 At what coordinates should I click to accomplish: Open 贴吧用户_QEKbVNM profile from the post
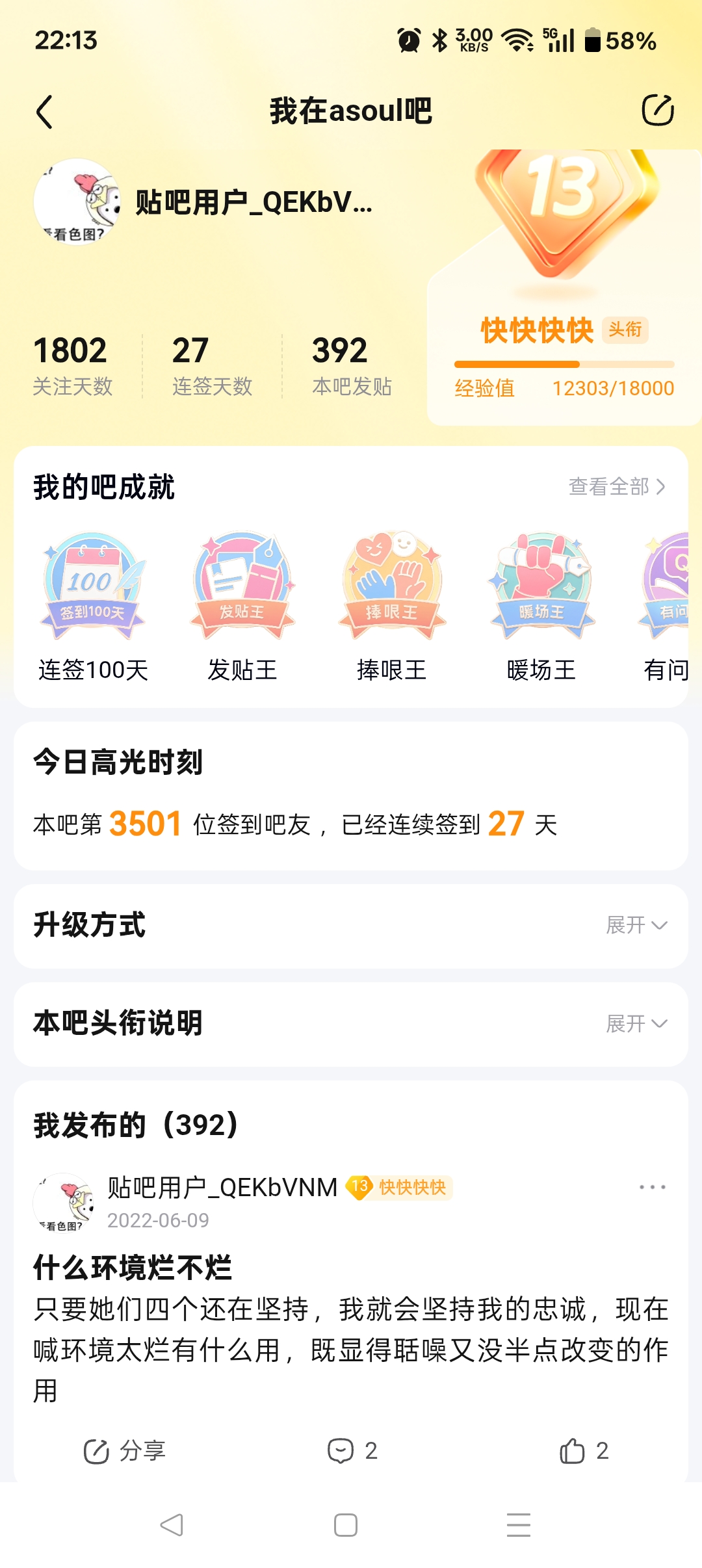click(222, 1188)
